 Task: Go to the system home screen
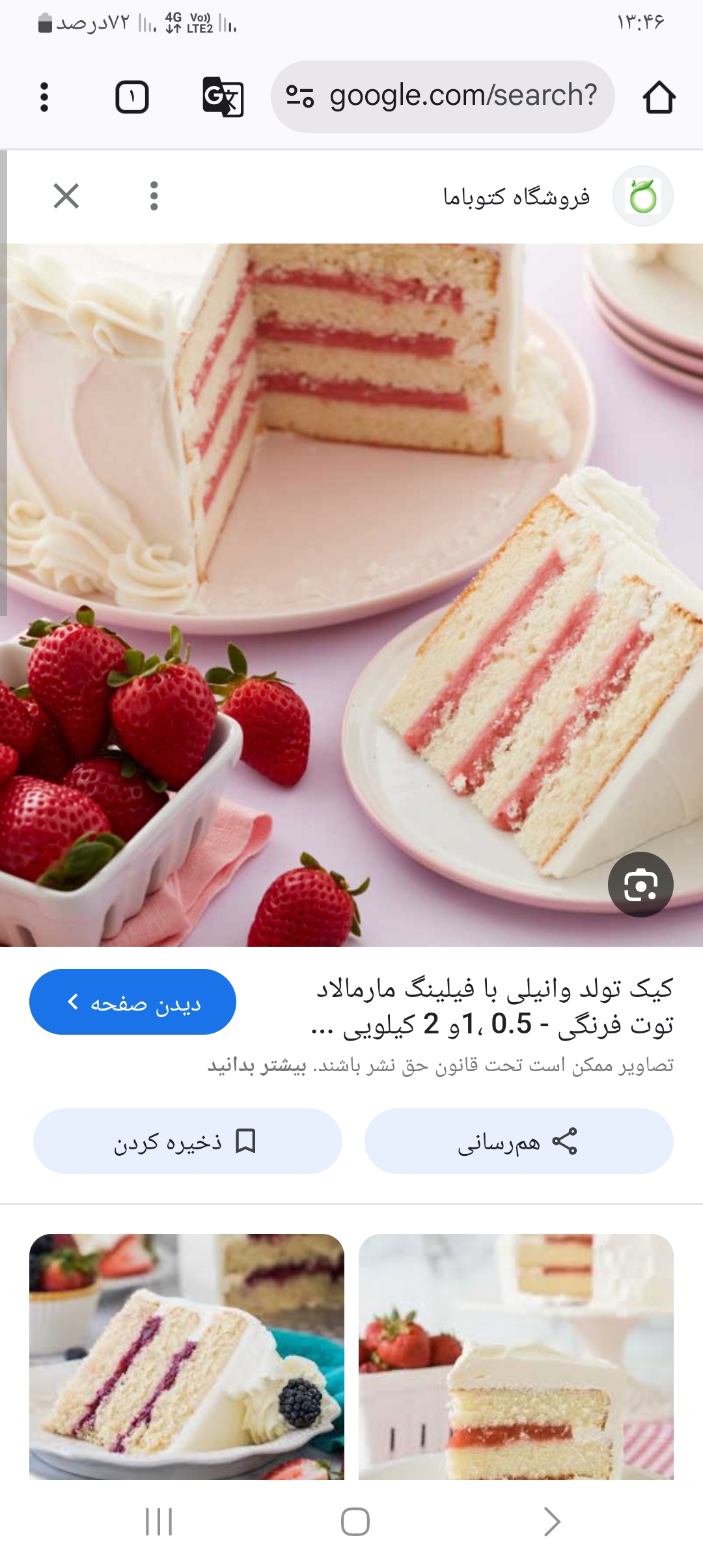tap(355, 1522)
